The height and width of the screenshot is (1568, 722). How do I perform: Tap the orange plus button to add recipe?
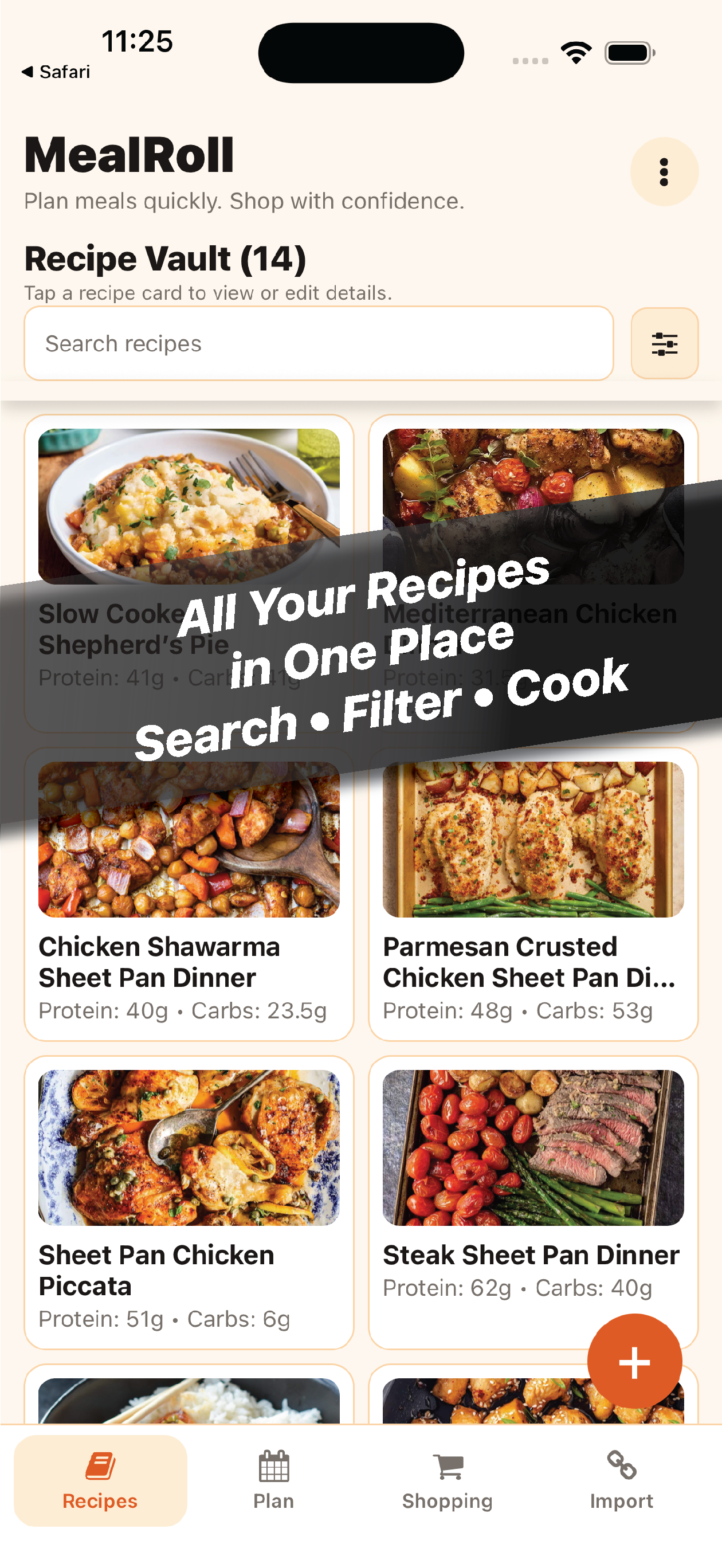point(634,1362)
